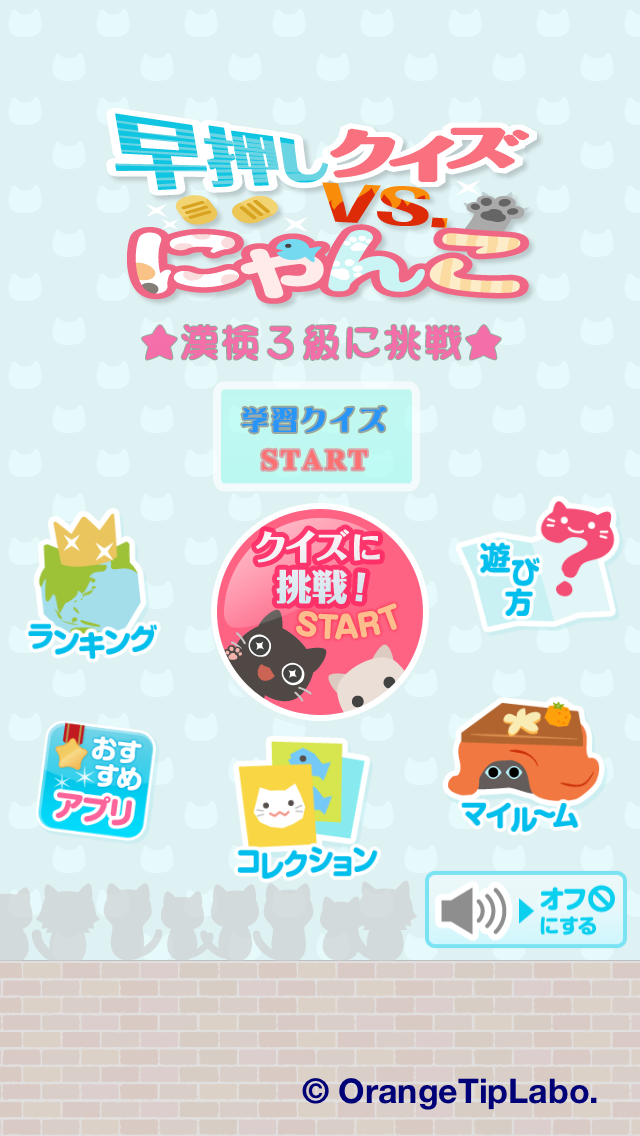Open the コレクション collection
Image resolution: width=640 pixels, height=1136 pixels.
(x=305, y=811)
